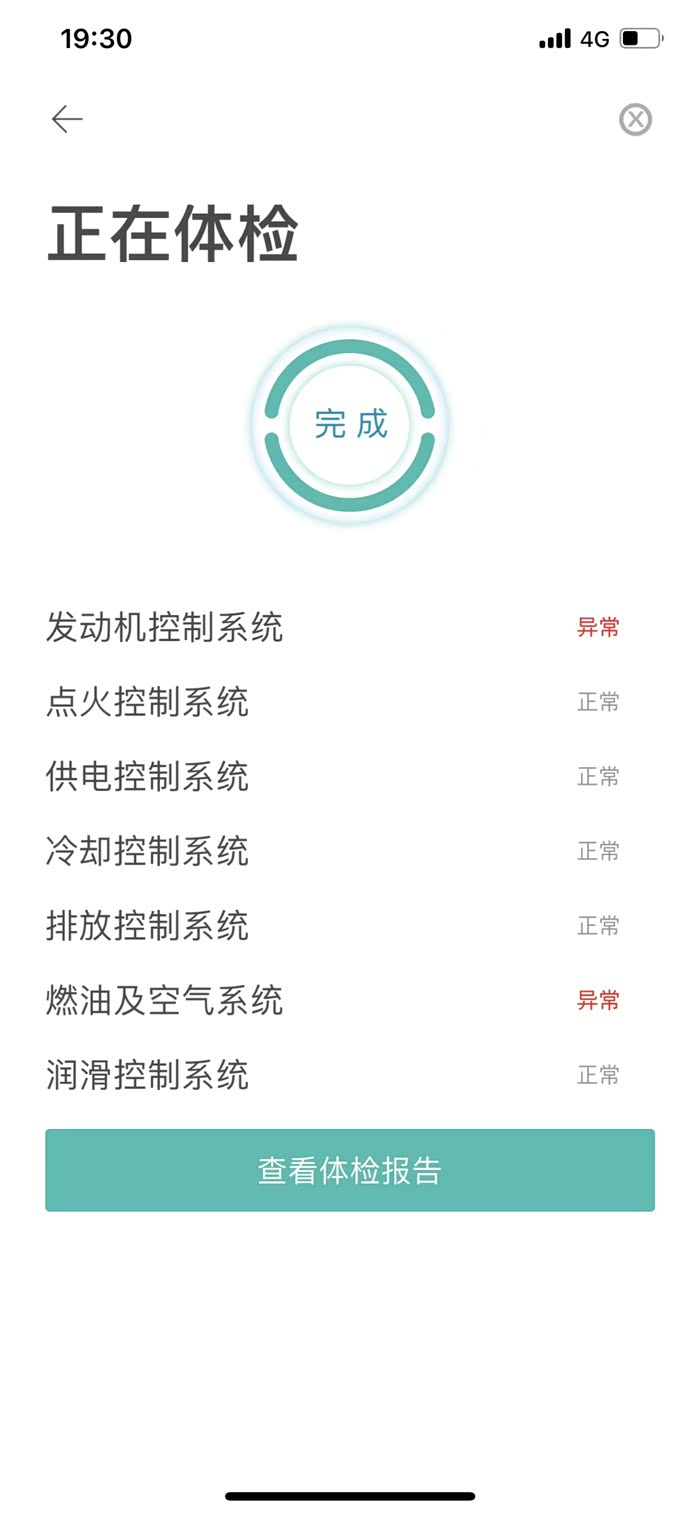Close the checkup with the X icon

coord(635,120)
